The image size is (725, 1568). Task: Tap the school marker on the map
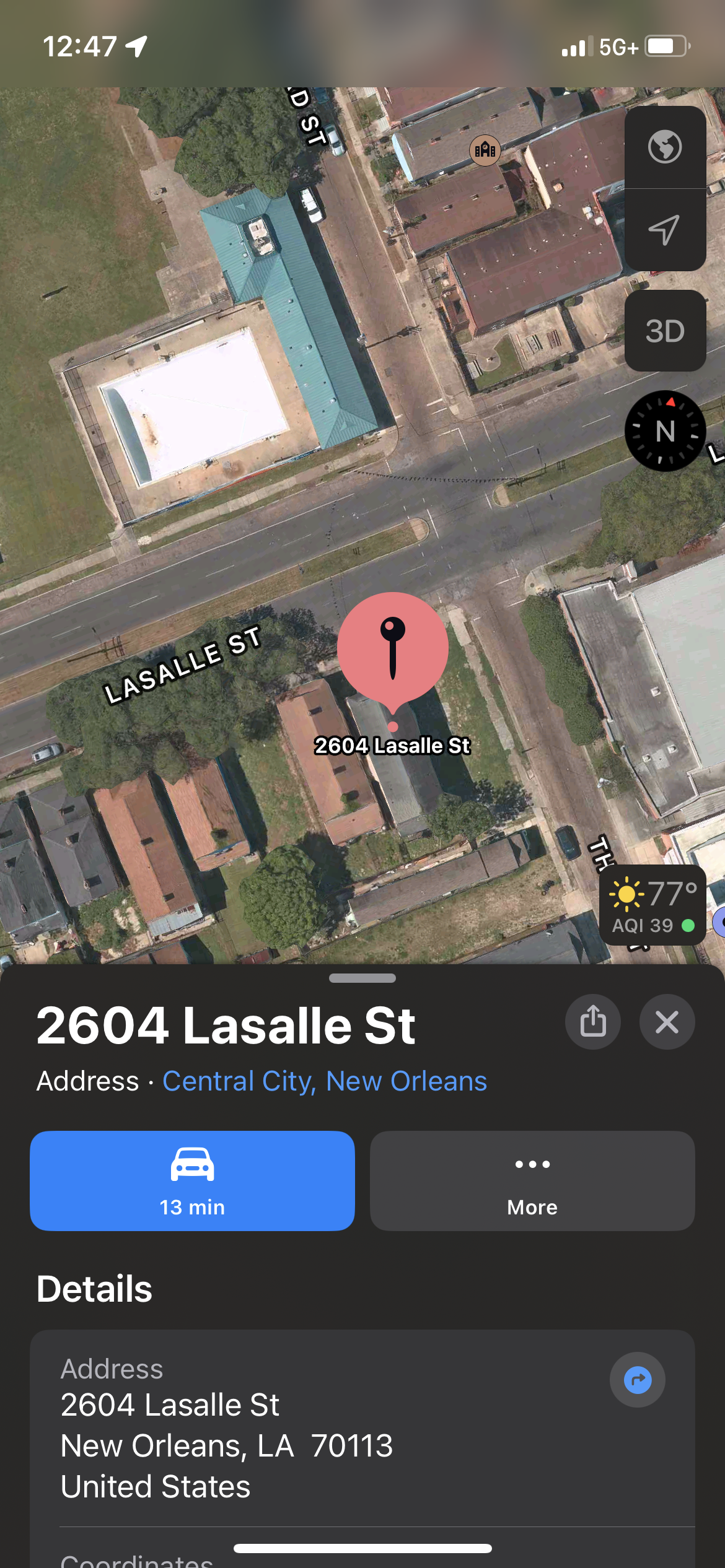pyautogui.click(x=485, y=150)
